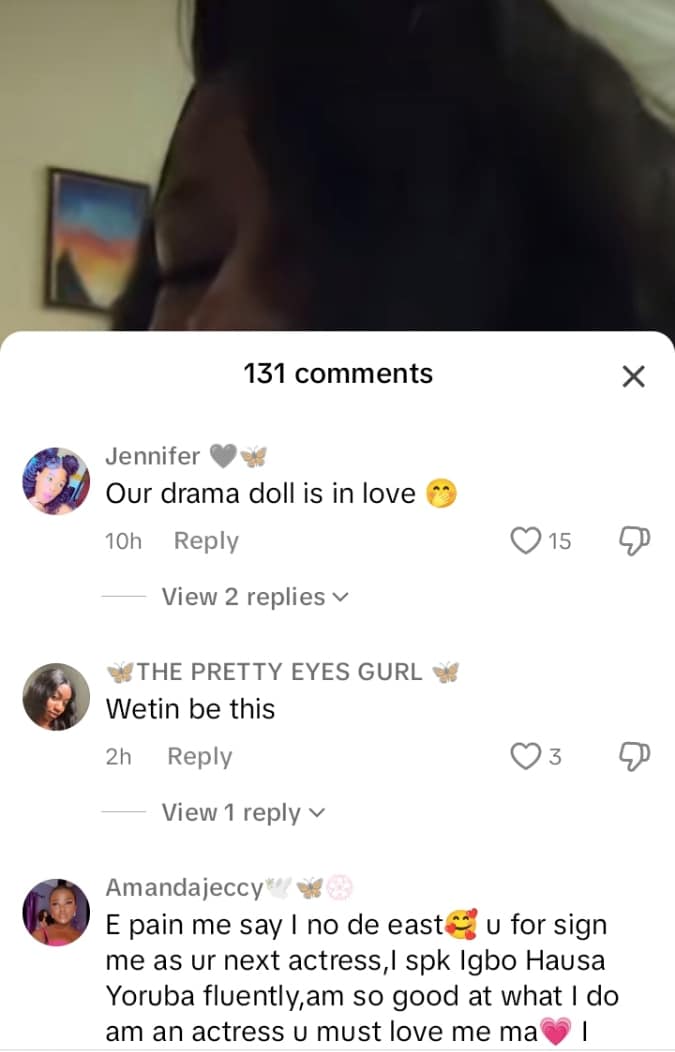
Task: View 1 reply under "Wetin be this"
Action: point(244,813)
